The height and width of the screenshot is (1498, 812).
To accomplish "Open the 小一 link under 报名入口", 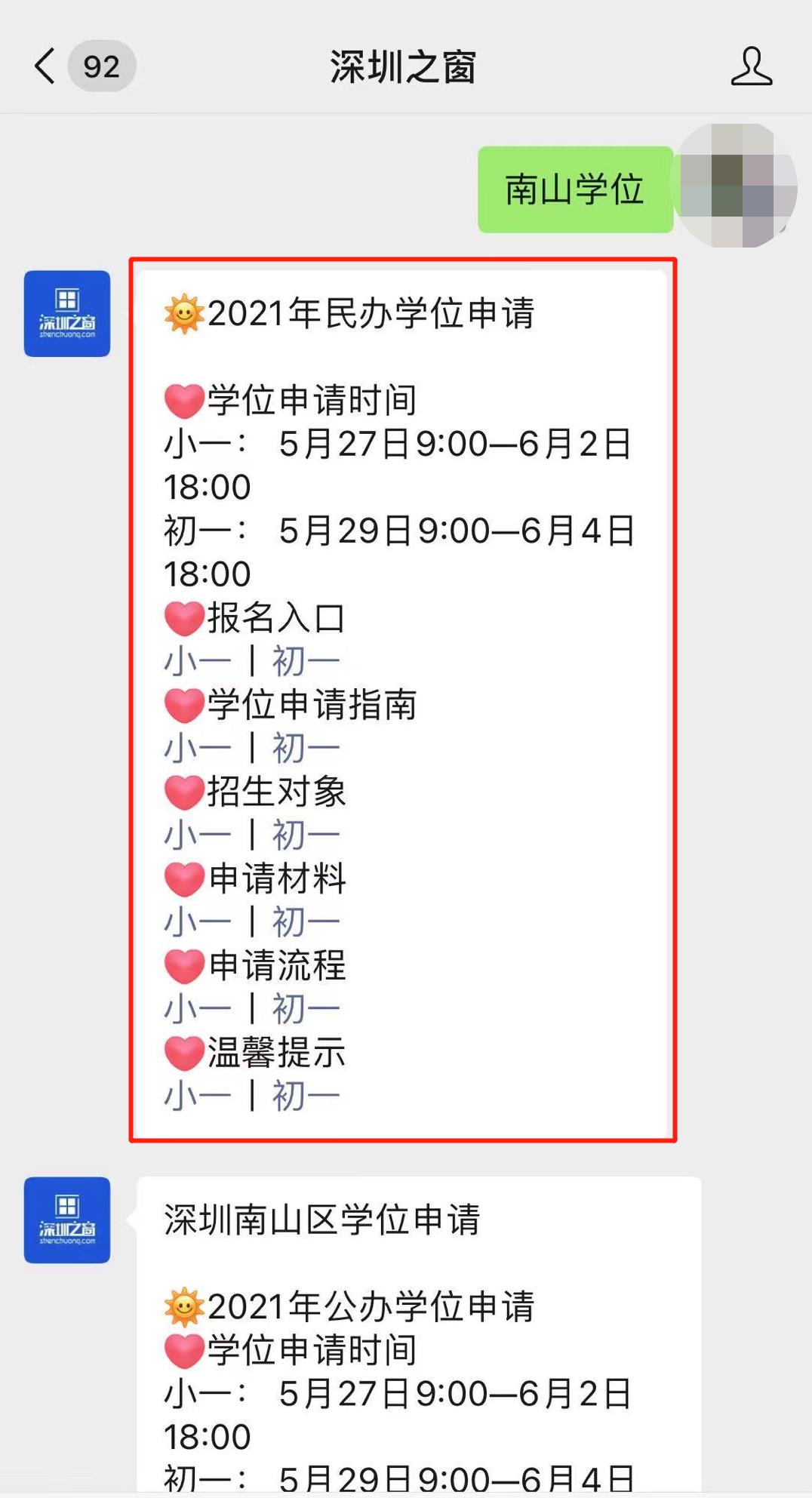I will point(198,662).
